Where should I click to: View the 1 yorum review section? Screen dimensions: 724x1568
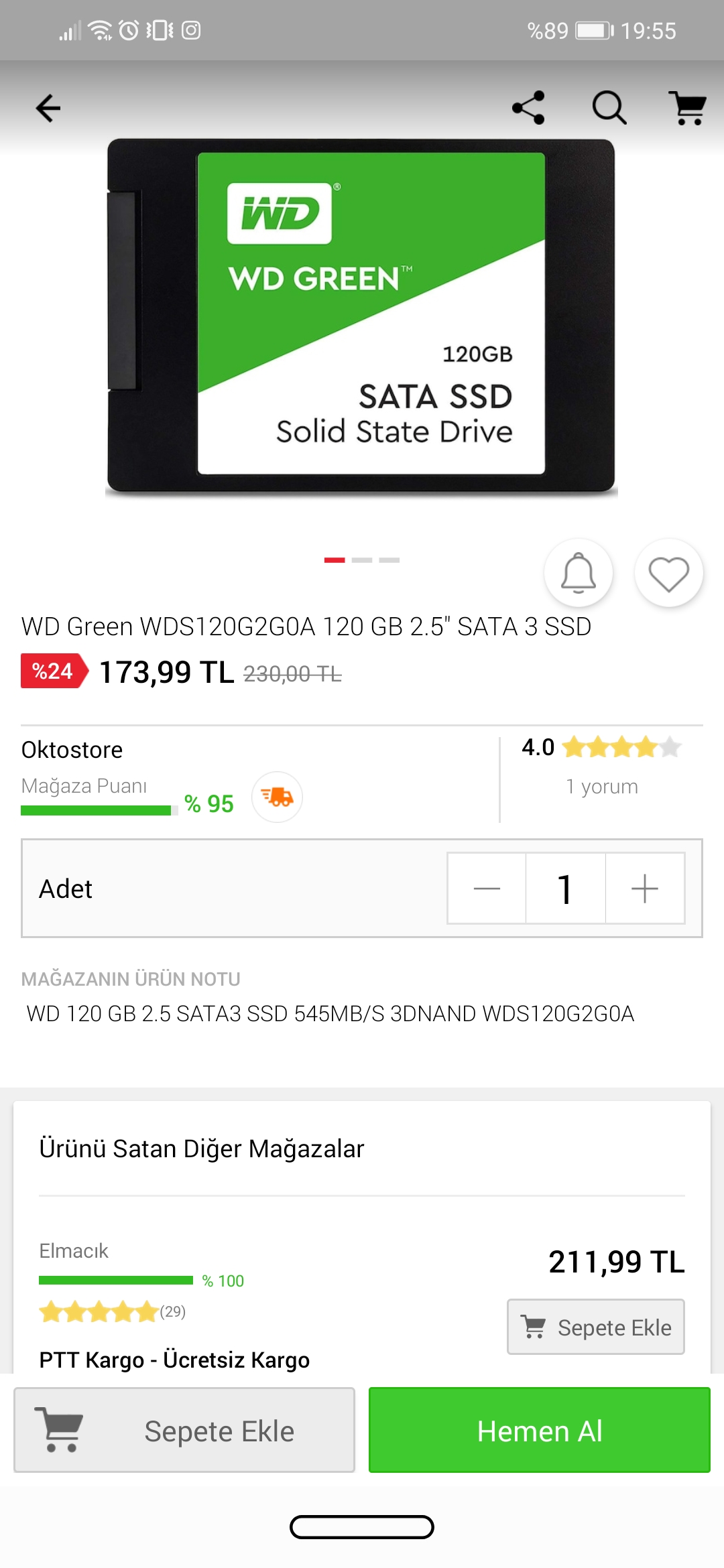pyautogui.click(x=601, y=786)
